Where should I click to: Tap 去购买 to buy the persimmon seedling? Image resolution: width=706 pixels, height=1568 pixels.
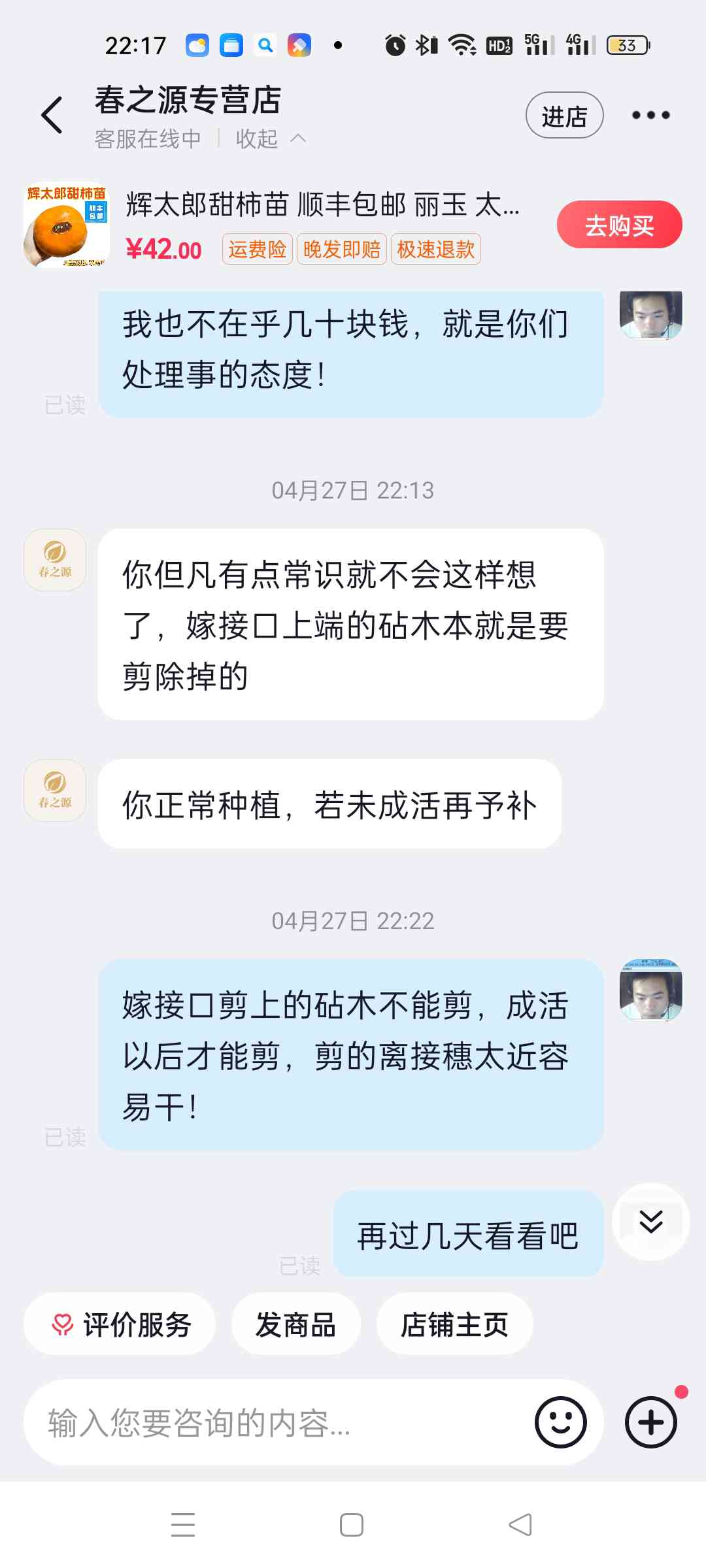(619, 225)
